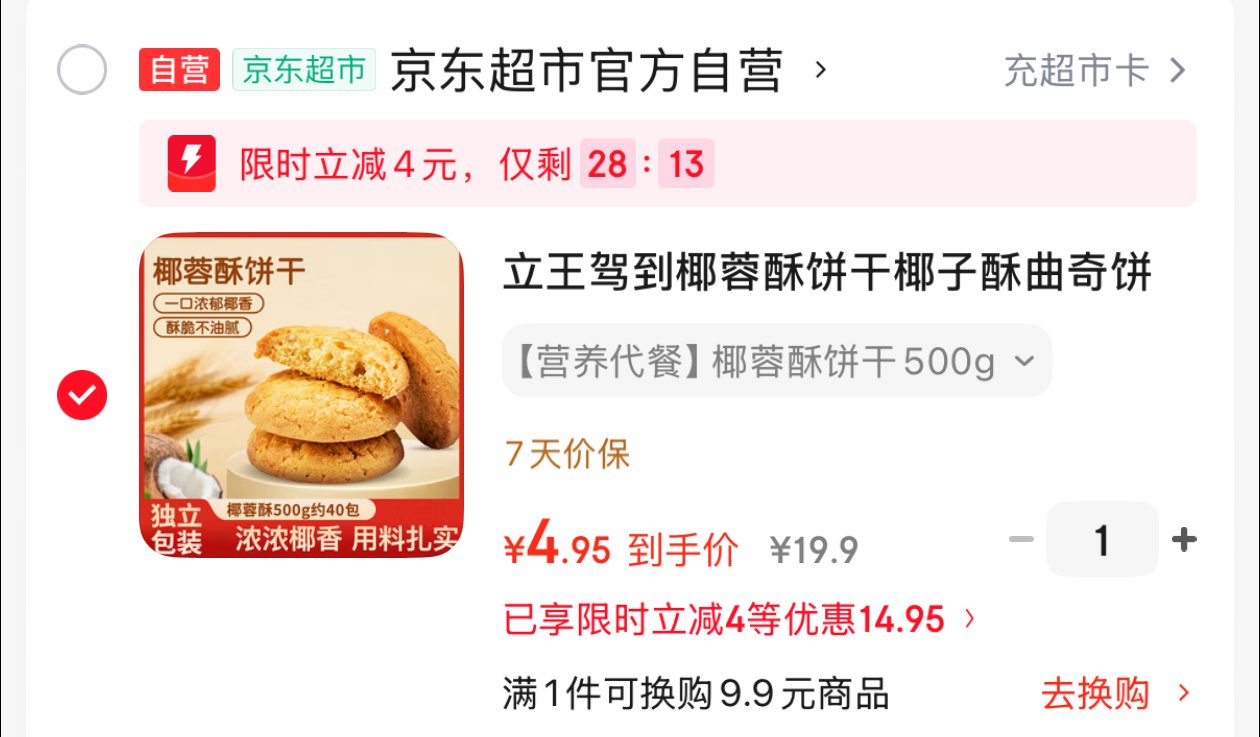Open the 椰蓉酥饼干 product image
Image resolution: width=1260 pixels, height=737 pixels.
(301, 395)
